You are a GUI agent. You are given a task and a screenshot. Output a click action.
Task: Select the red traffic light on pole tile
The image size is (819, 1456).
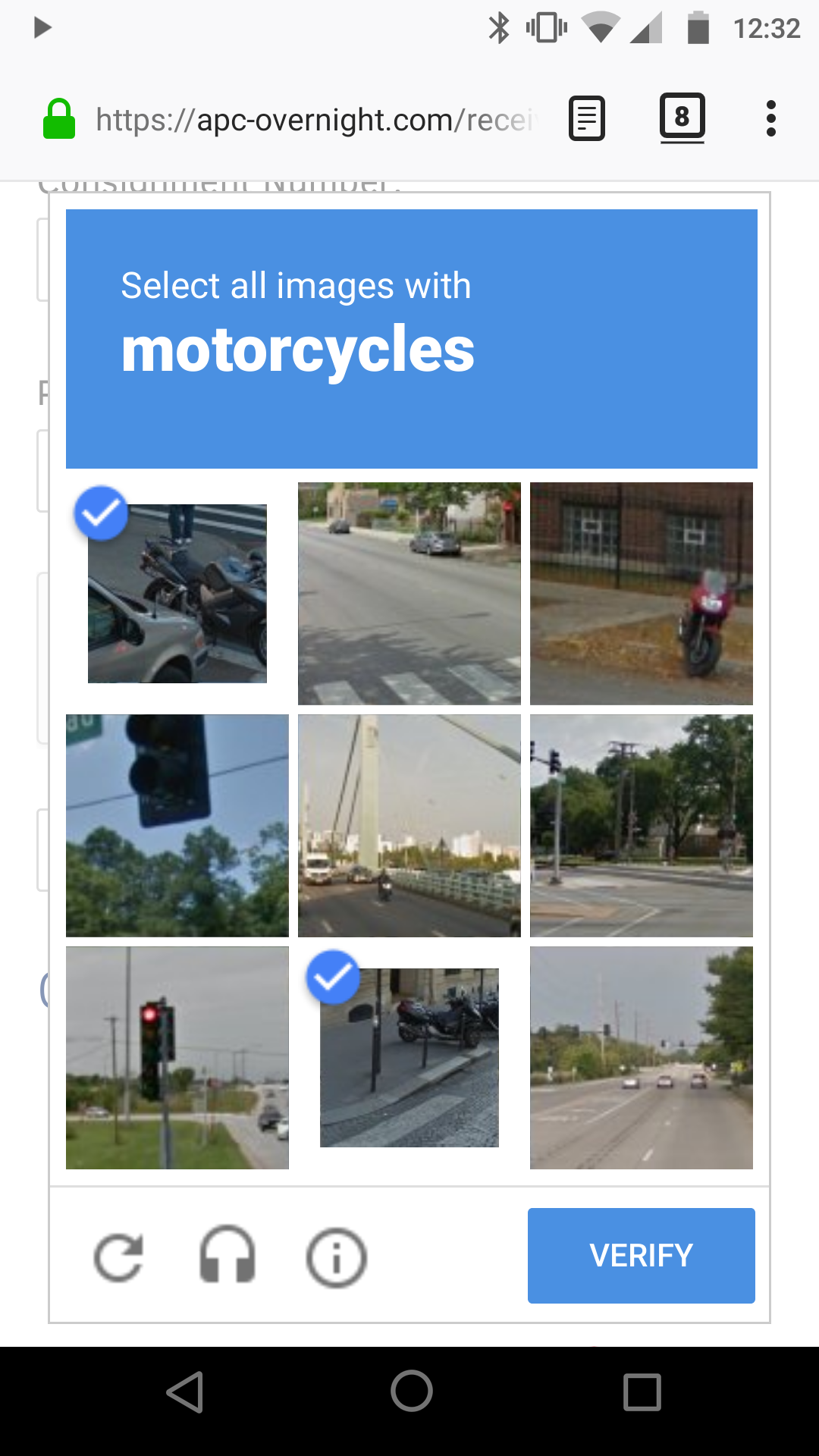[177, 1058]
